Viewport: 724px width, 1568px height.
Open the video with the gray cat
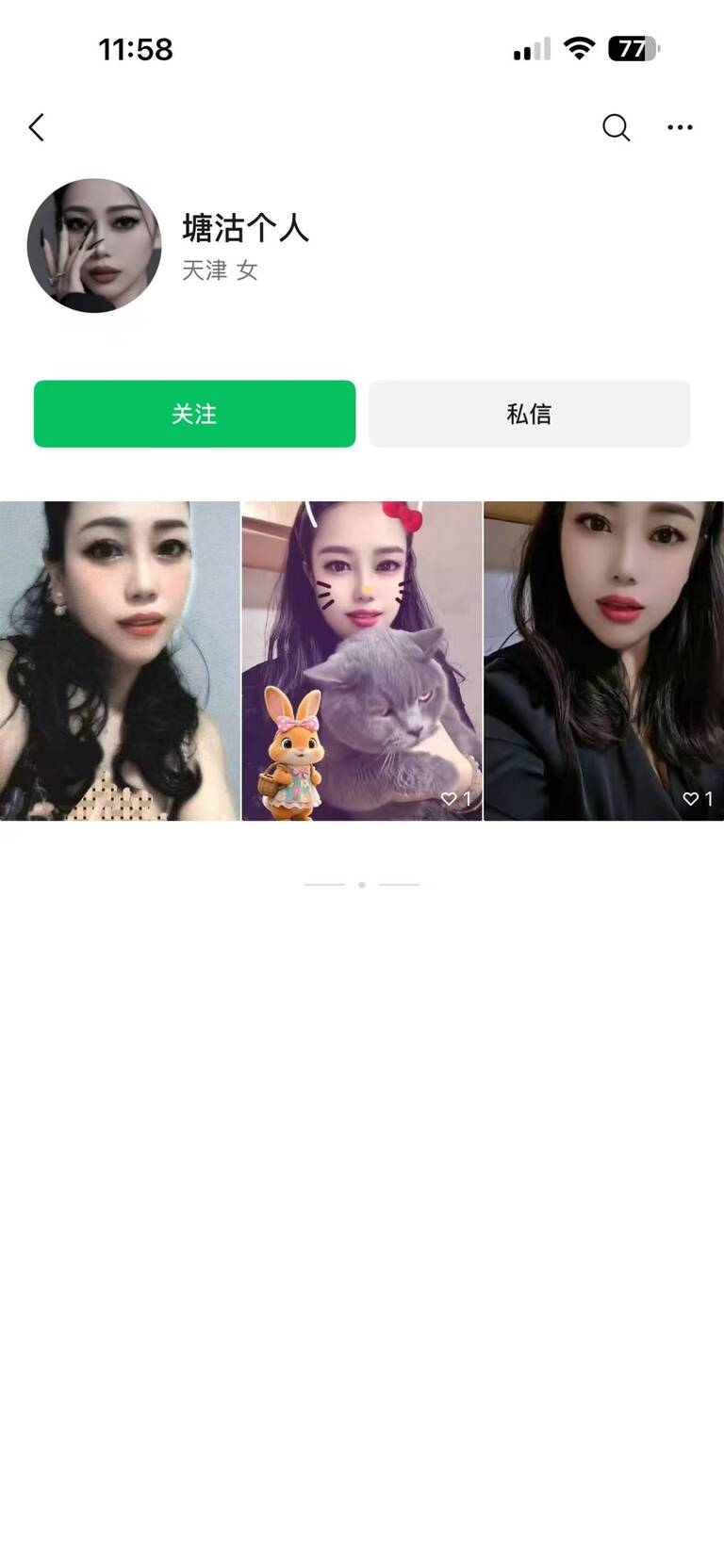click(362, 661)
